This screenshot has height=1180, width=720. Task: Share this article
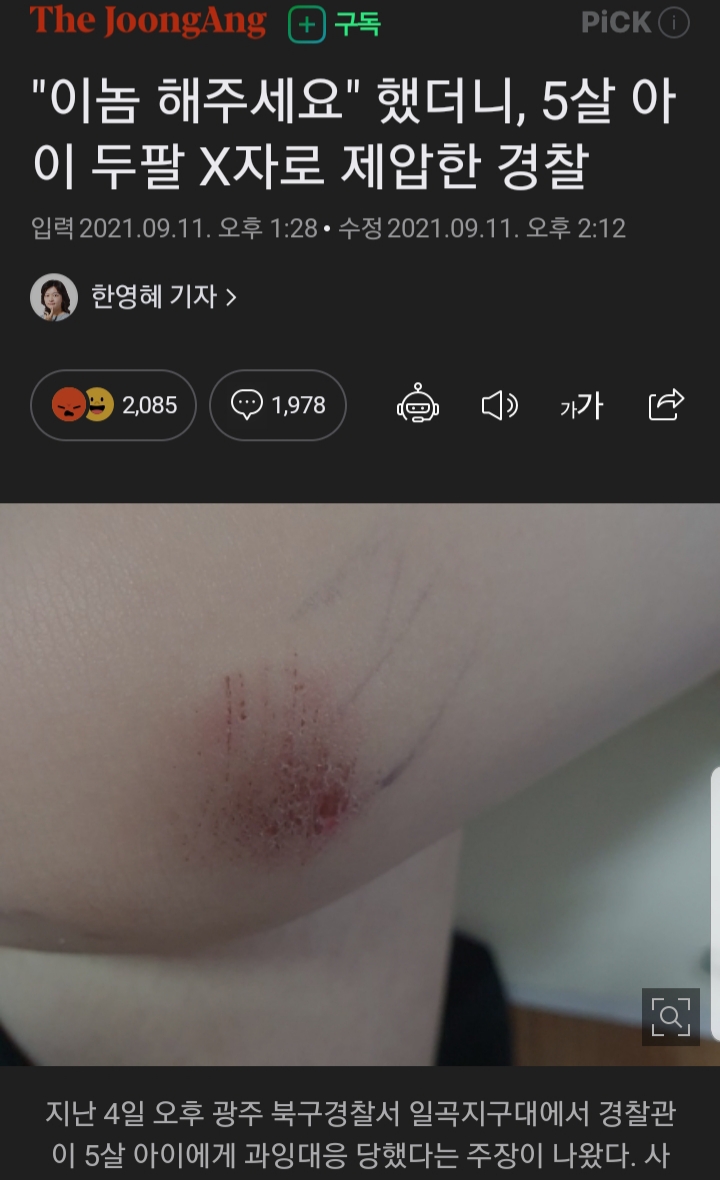click(666, 405)
